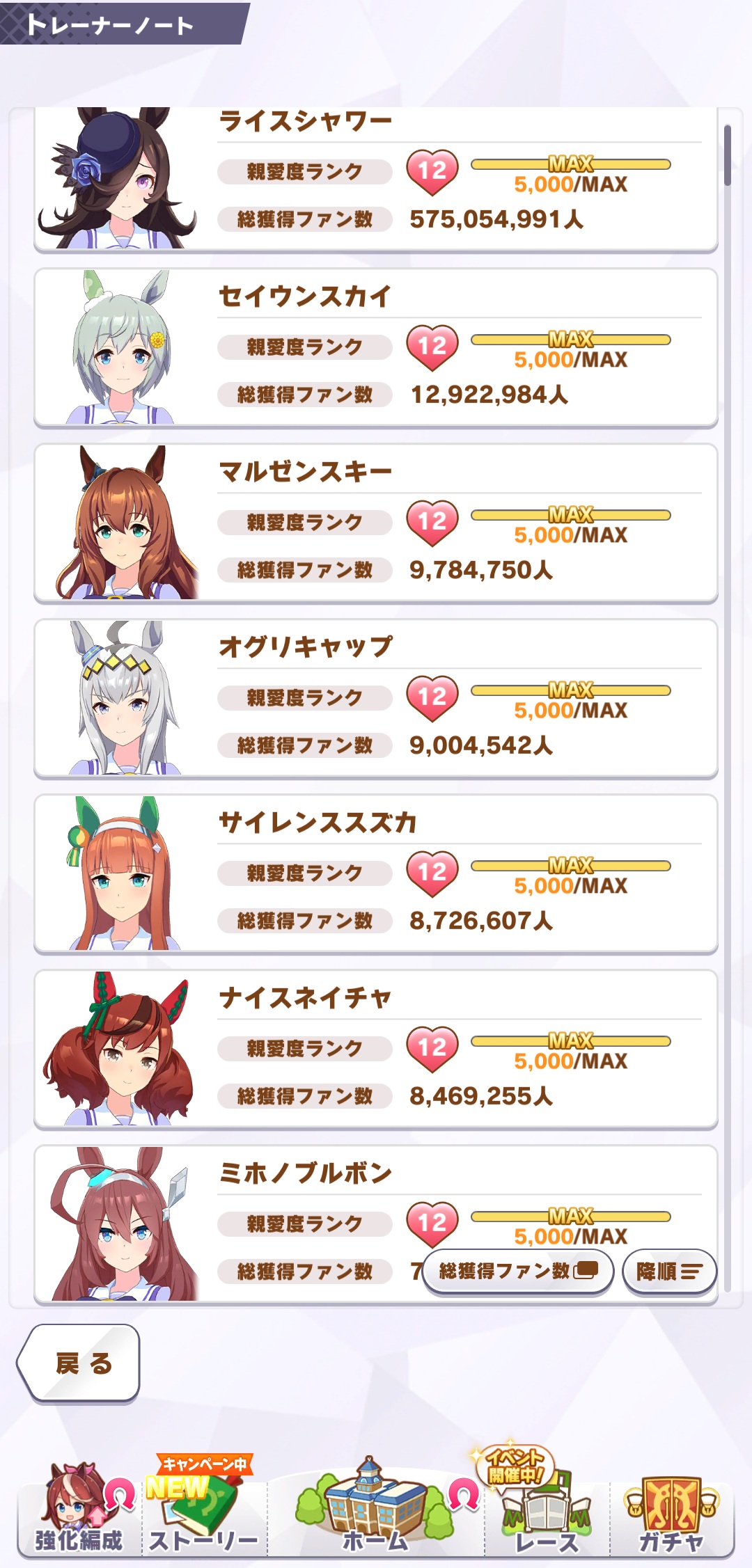Switch to the レース tab
The width and height of the screenshot is (752, 1568).
coord(547,1510)
